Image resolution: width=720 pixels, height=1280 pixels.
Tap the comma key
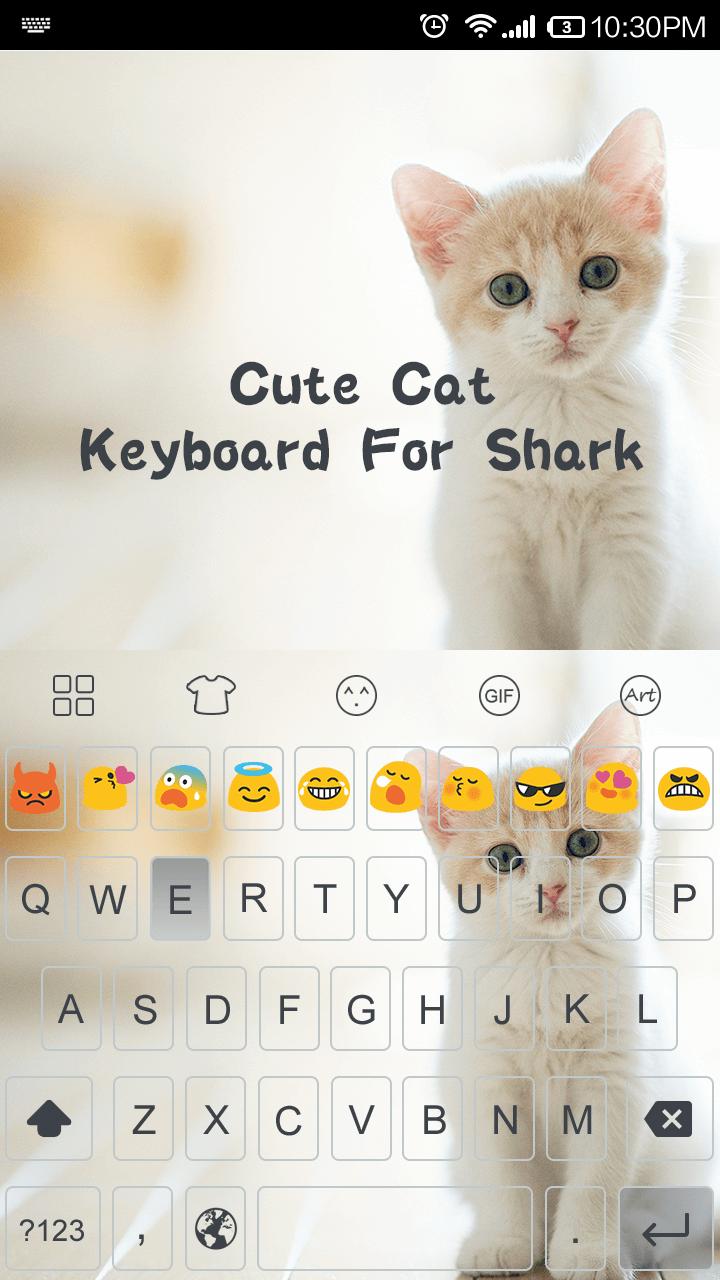tap(141, 1228)
